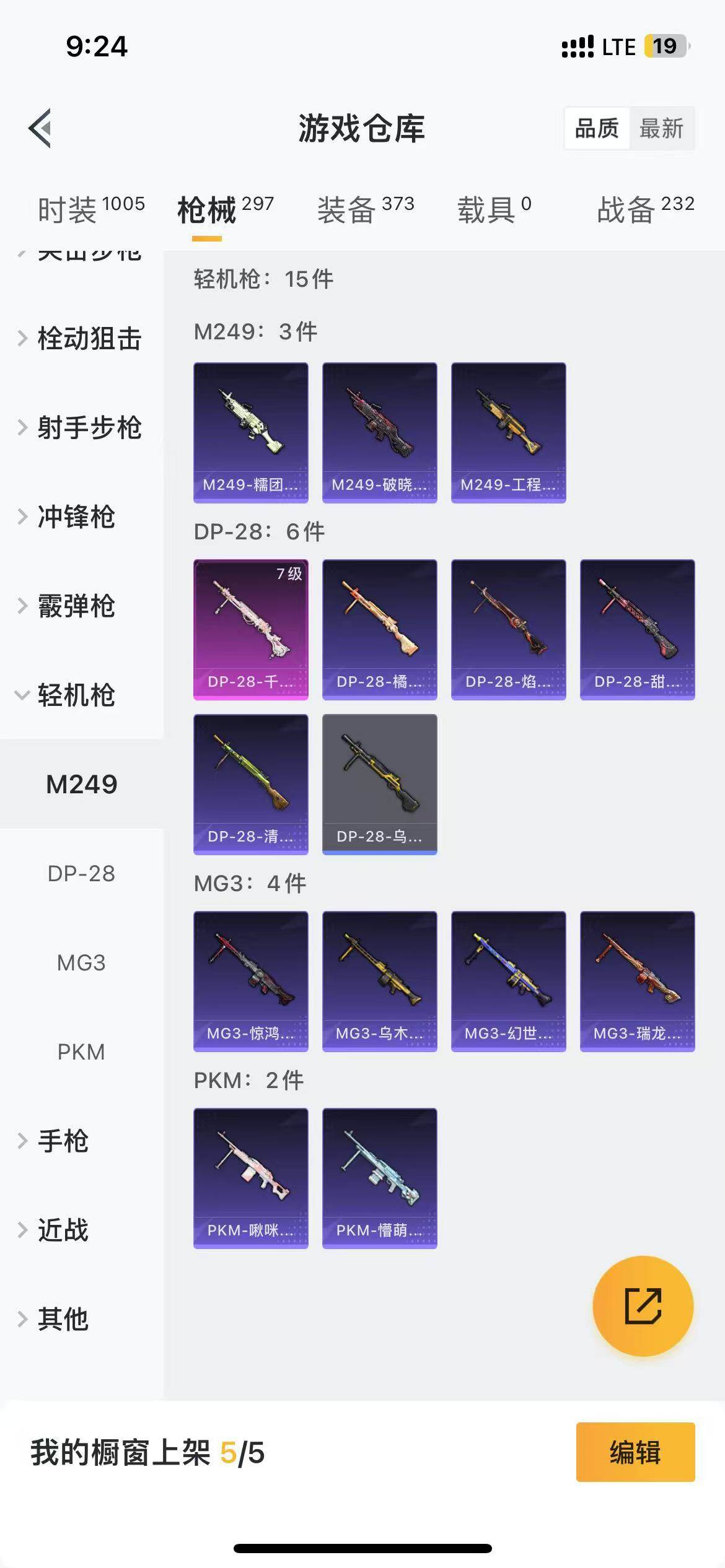Tap the 编辑 button

[635, 1452]
